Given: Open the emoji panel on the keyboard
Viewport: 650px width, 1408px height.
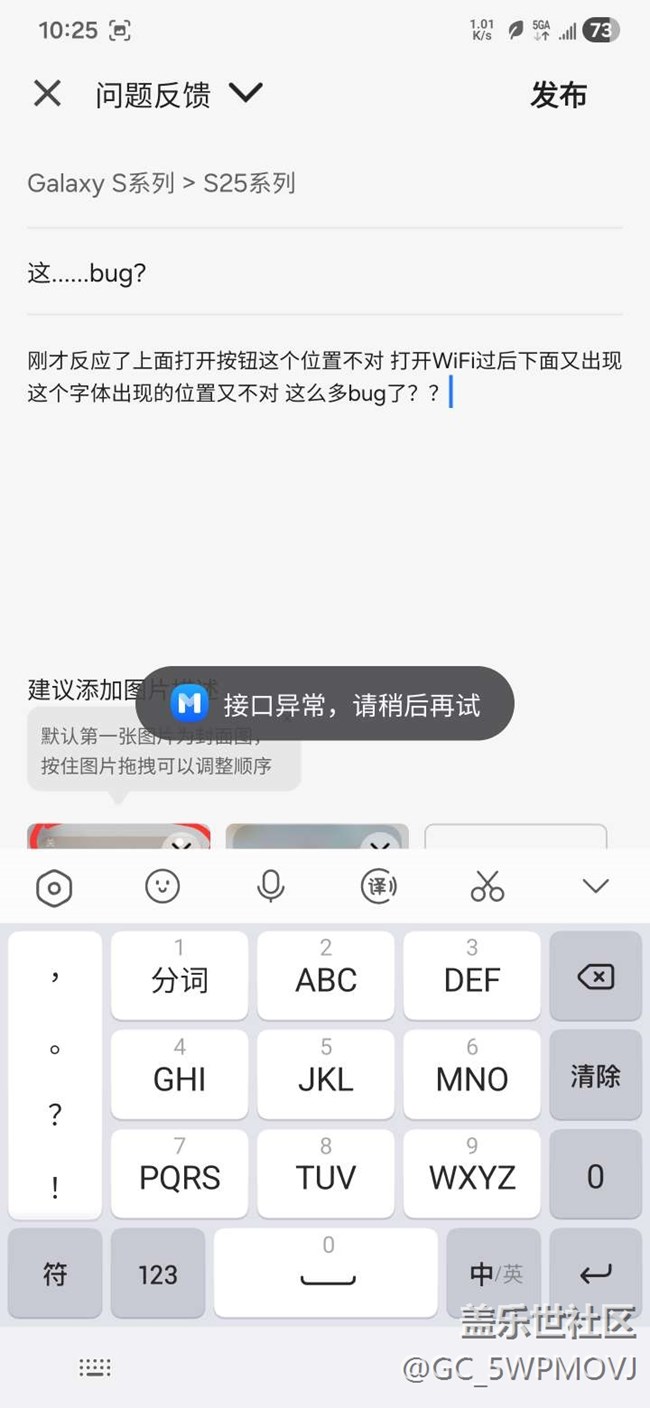Looking at the screenshot, I should coord(162,886).
